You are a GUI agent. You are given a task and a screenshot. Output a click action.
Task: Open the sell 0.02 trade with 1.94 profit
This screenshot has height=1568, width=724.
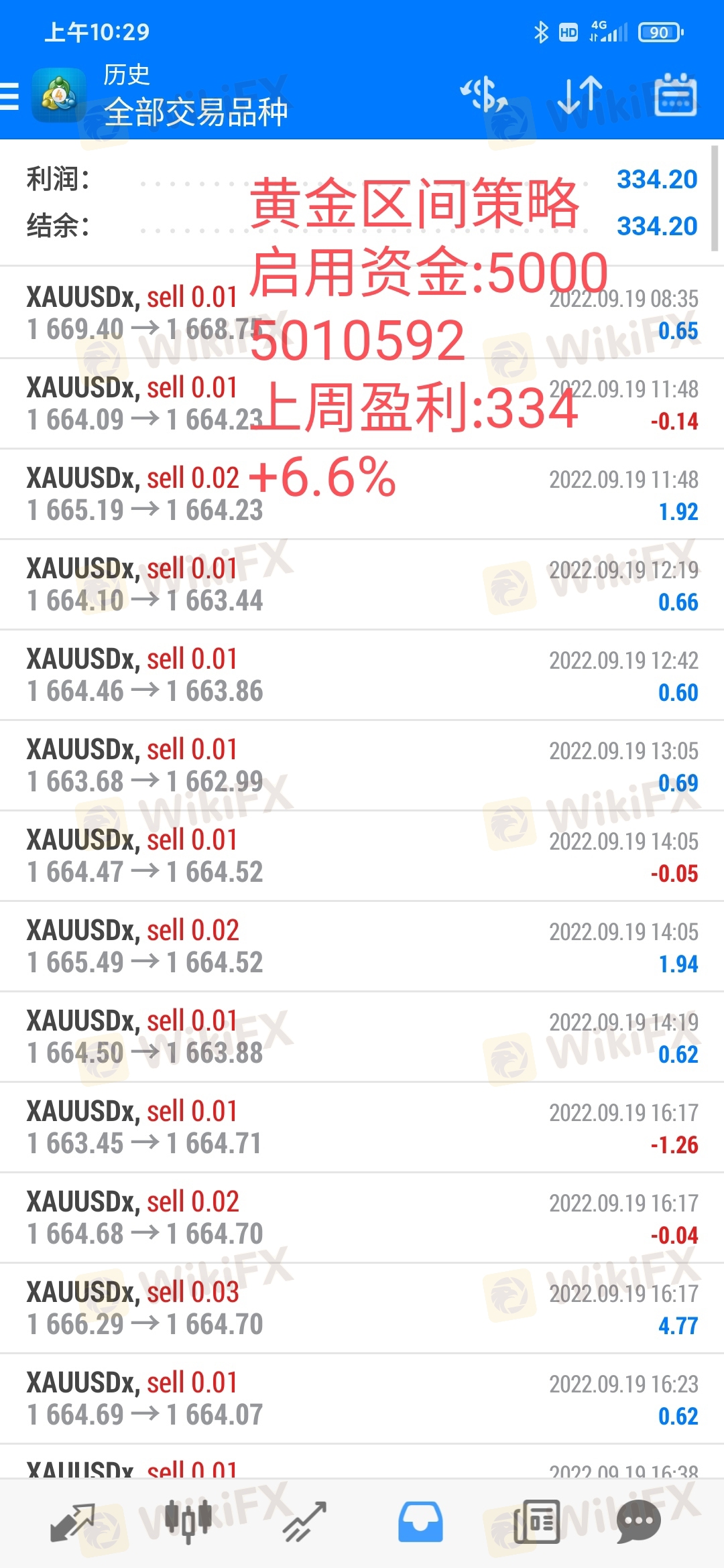(362, 947)
